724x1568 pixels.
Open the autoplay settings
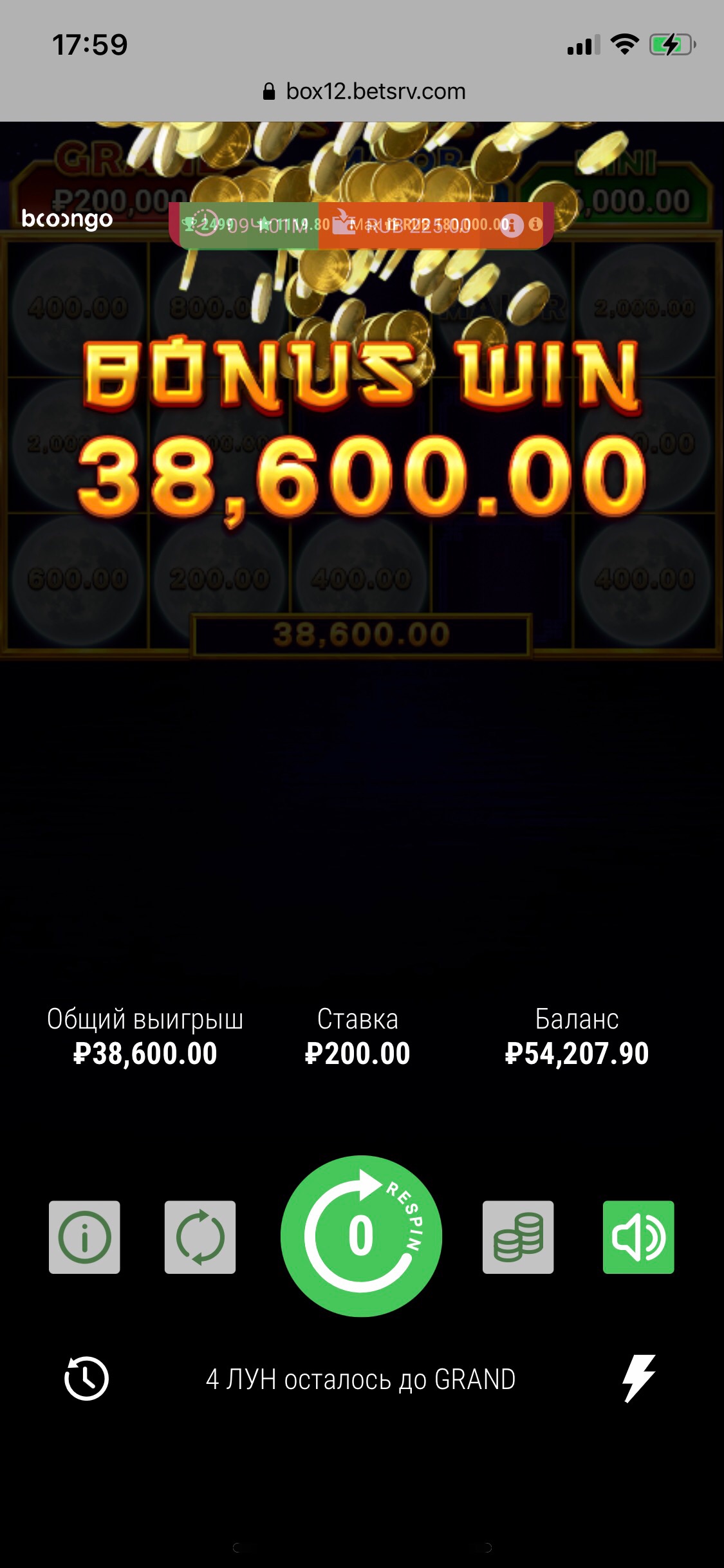(x=200, y=1237)
